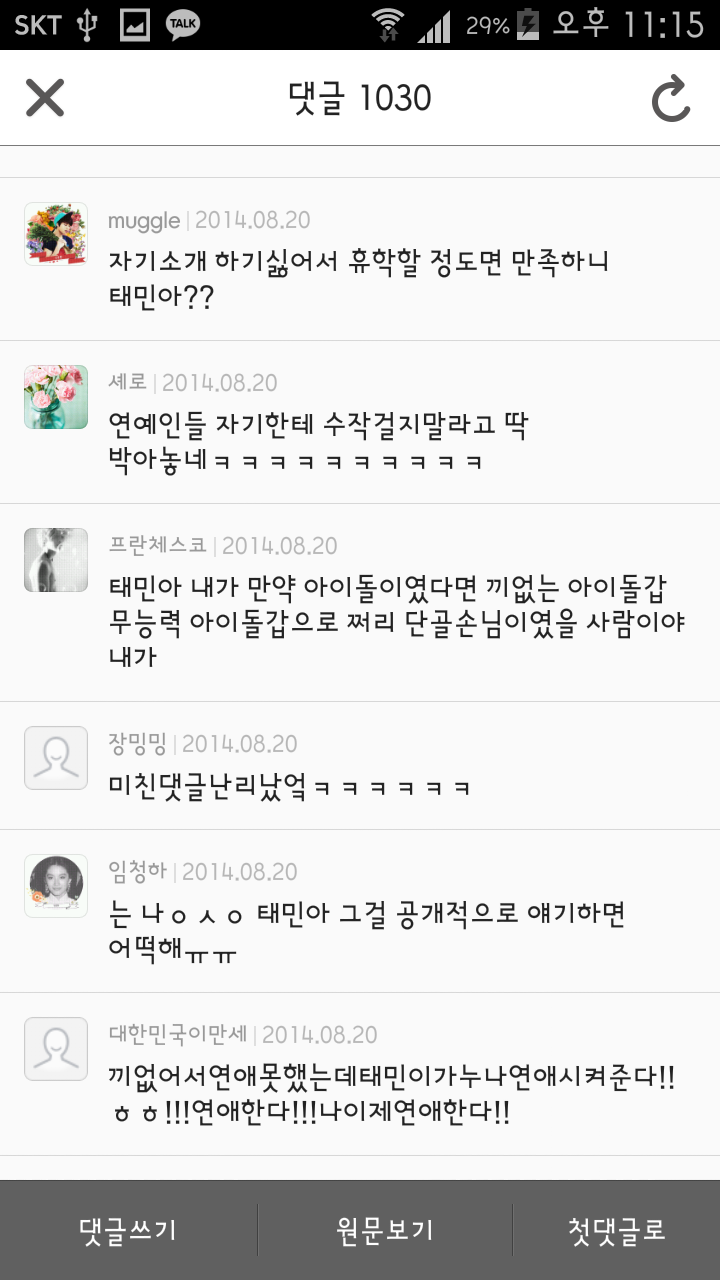Tap 임청하's profile picture
This screenshot has height=1280, width=720.
56,886
